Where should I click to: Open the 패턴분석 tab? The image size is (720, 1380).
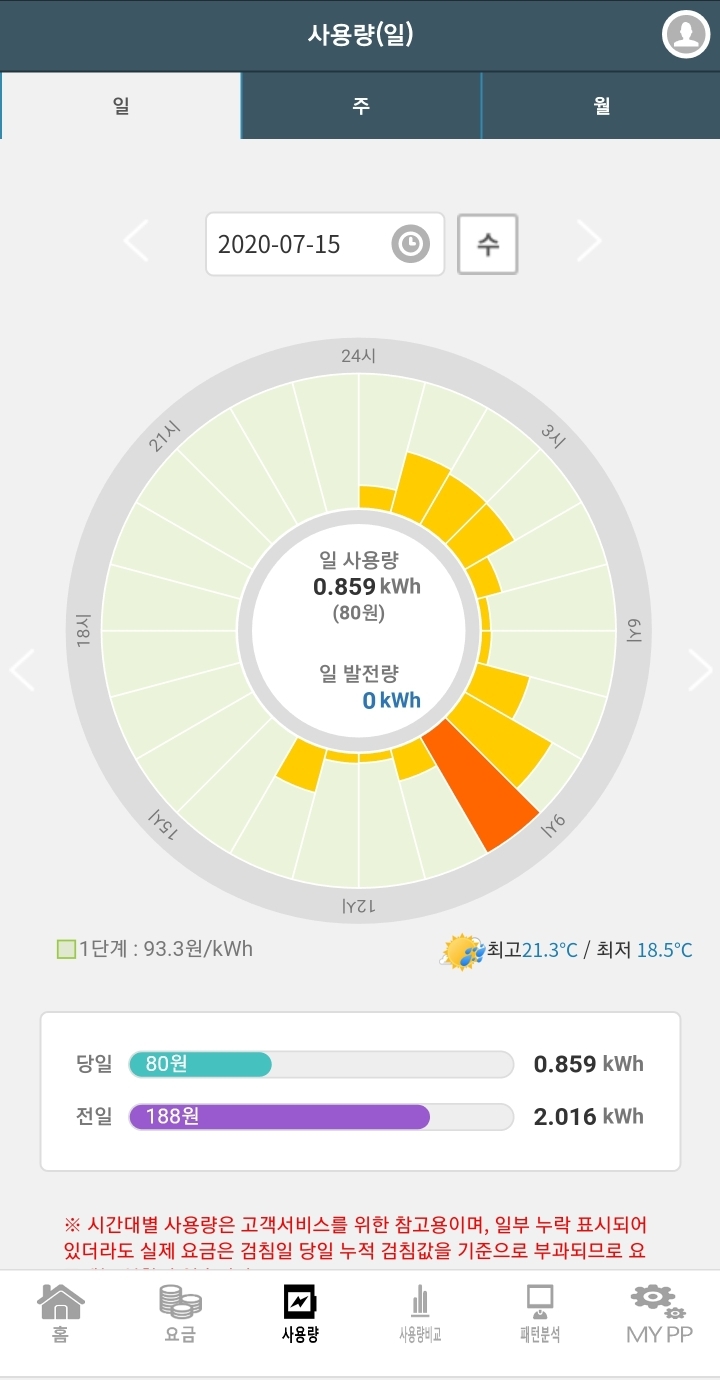(540, 1314)
